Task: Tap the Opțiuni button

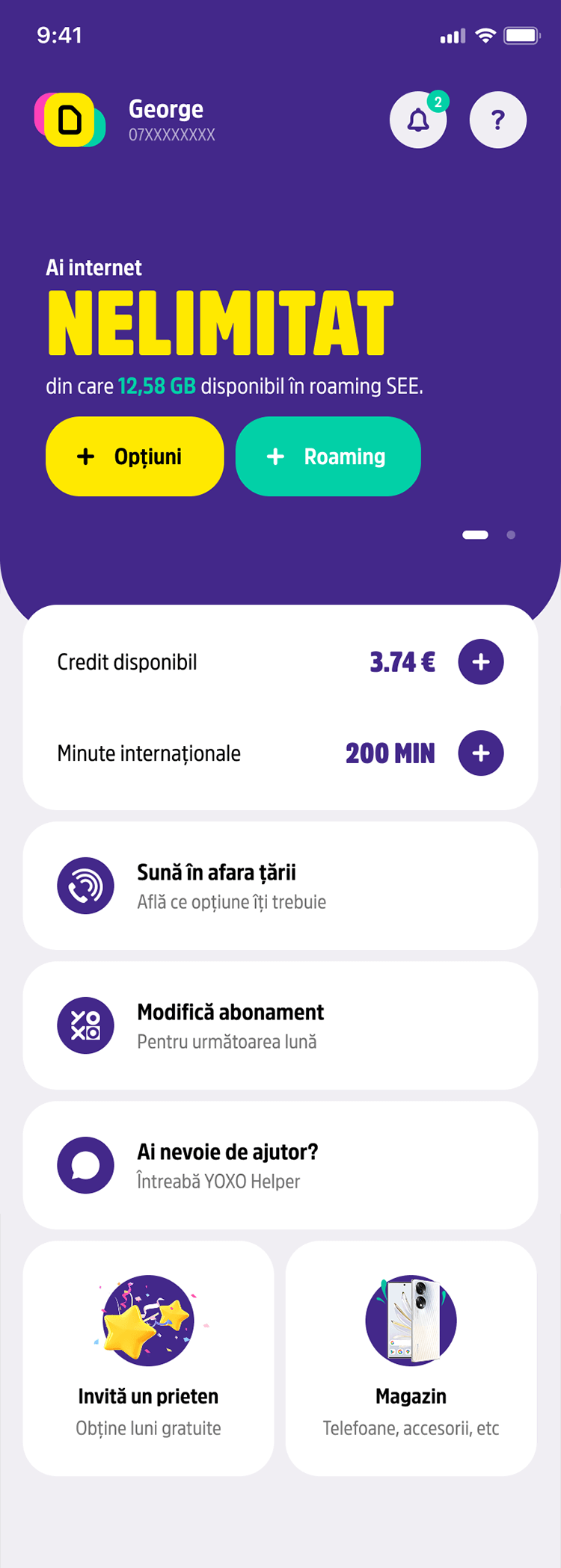Action: click(x=135, y=456)
